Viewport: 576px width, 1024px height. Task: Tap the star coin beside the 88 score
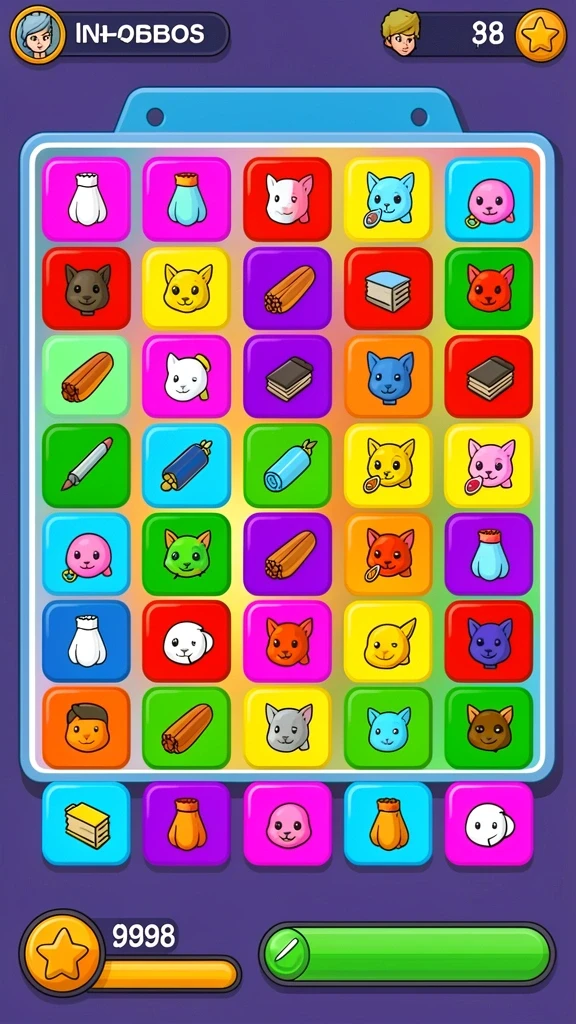[x=541, y=35]
